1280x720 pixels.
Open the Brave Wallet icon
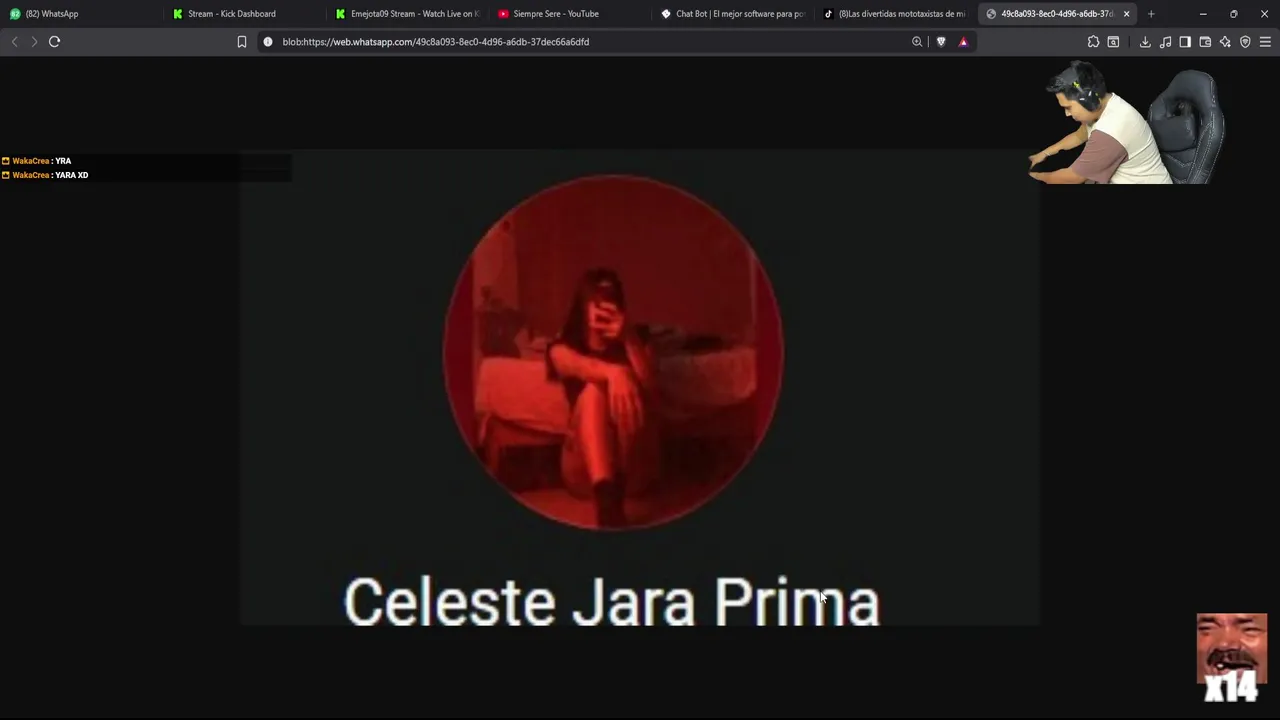(1205, 42)
